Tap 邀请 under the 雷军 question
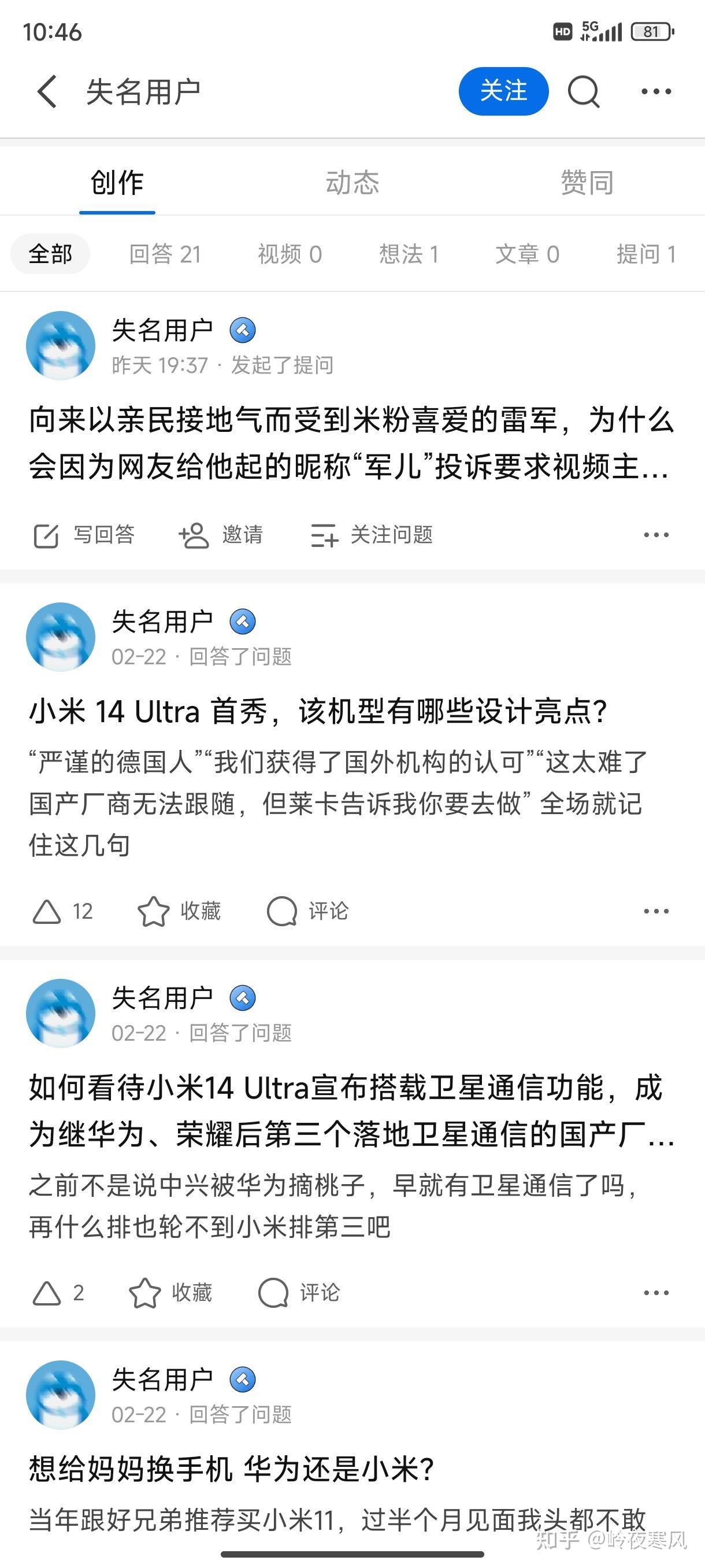Viewport: 705px width, 1568px height. (221, 535)
